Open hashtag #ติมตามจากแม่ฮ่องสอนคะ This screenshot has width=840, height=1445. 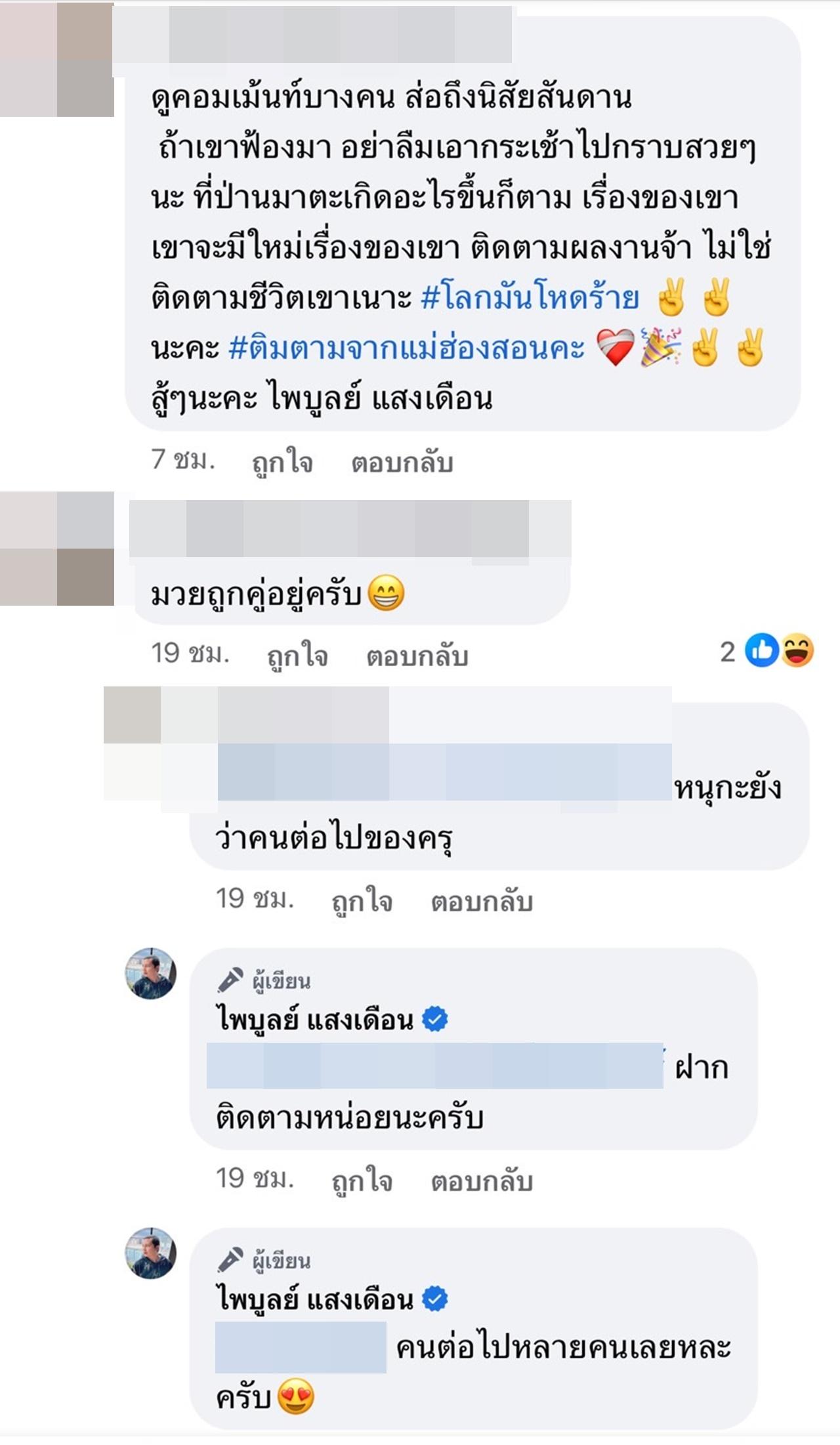406,348
